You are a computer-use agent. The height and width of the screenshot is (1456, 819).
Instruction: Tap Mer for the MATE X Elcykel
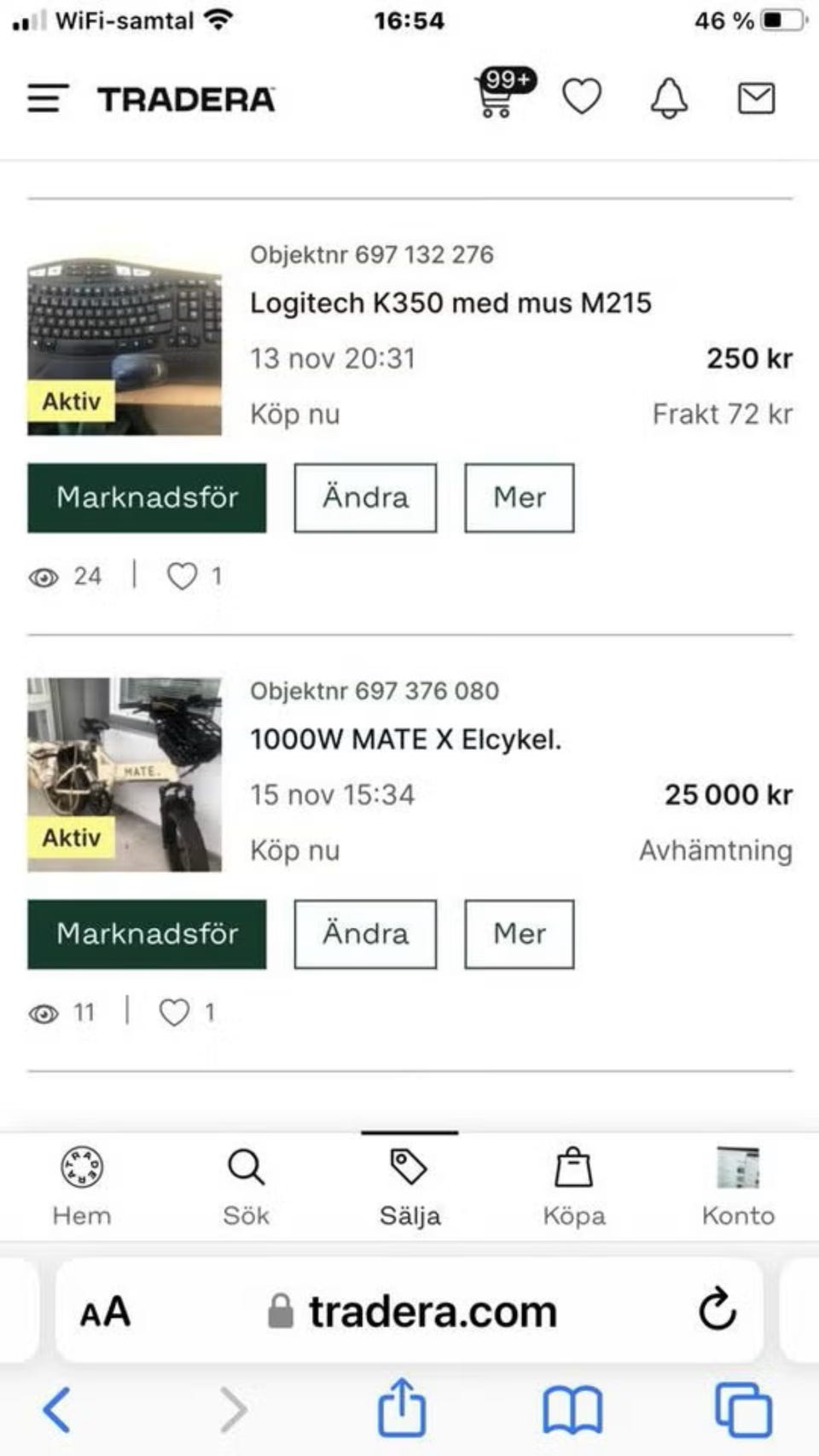(x=519, y=934)
